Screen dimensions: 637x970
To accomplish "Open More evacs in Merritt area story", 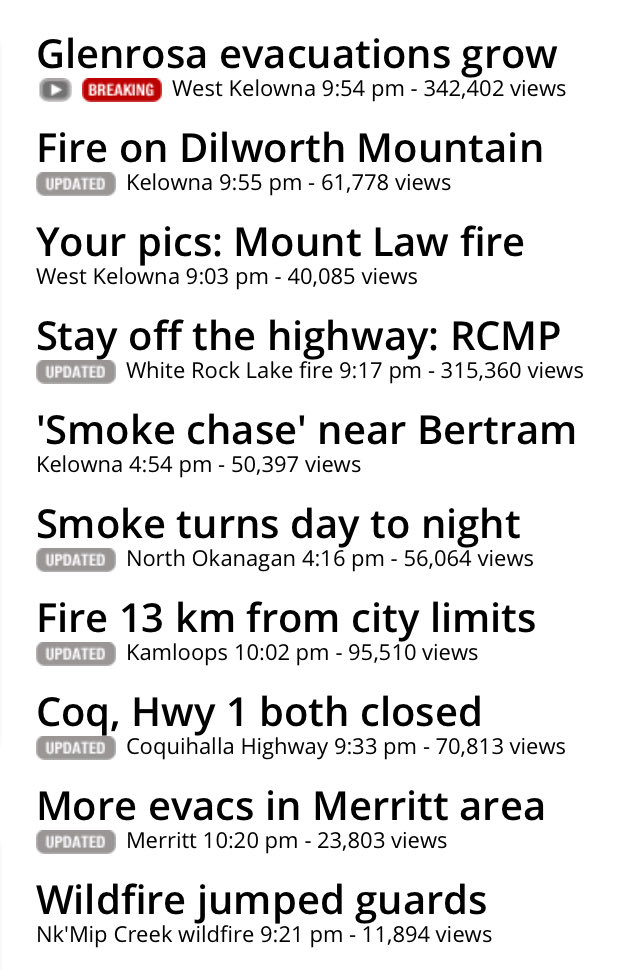I will [291, 807].
